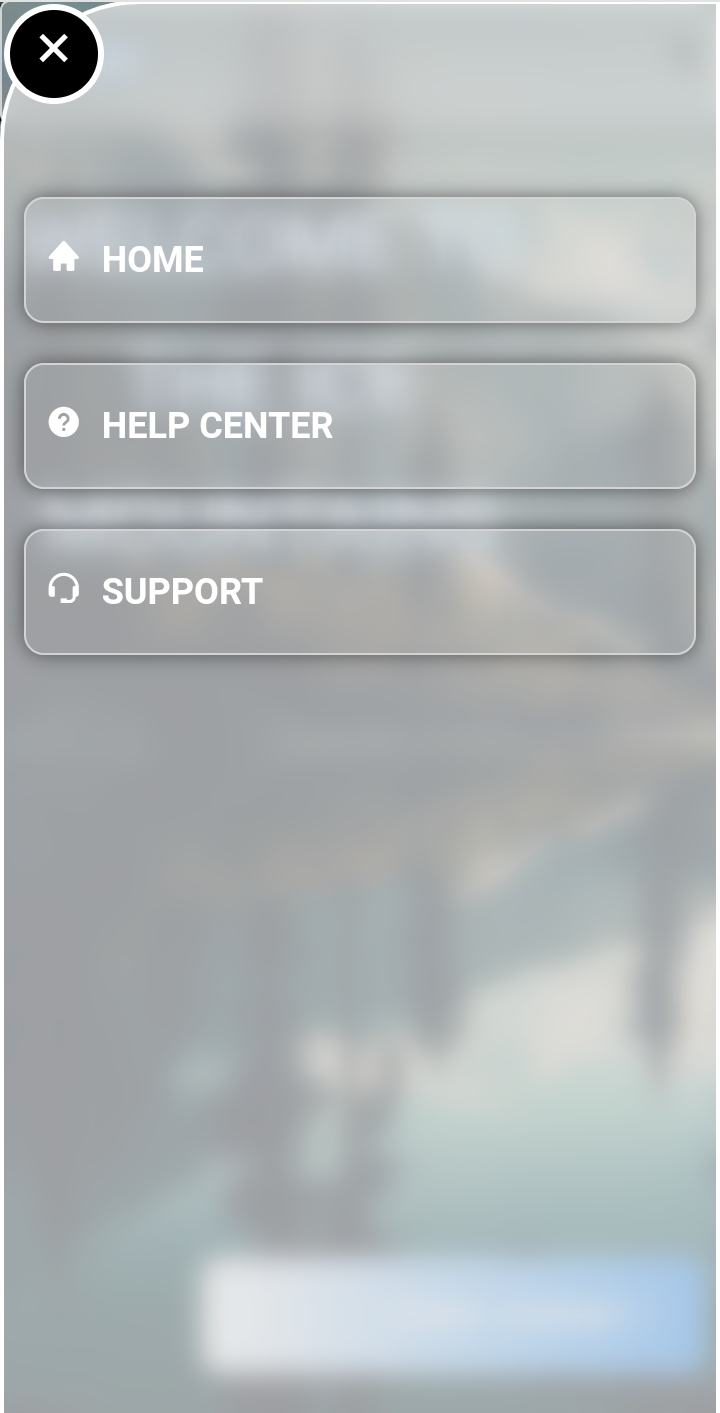This screenshot has height=1413, width=720.
Task: Open the Support option
Action: pos(359,592)
